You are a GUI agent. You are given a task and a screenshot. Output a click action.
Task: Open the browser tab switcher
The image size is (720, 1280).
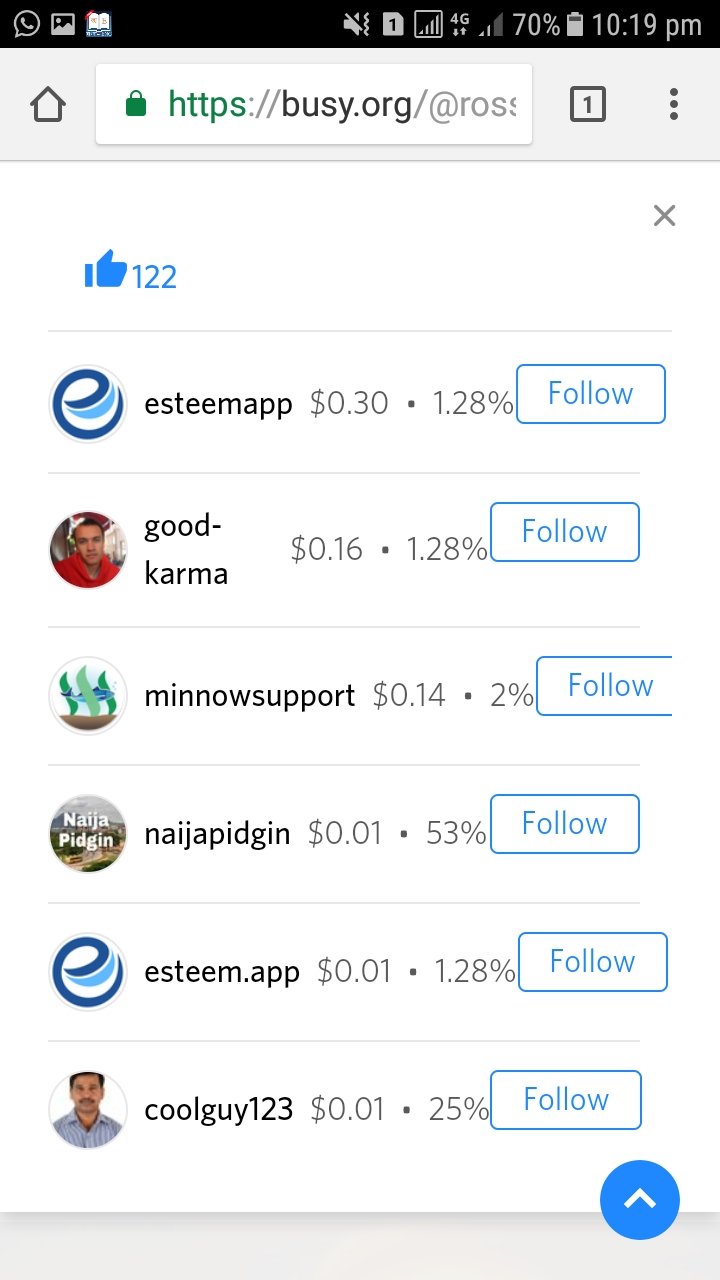point(588,104)
